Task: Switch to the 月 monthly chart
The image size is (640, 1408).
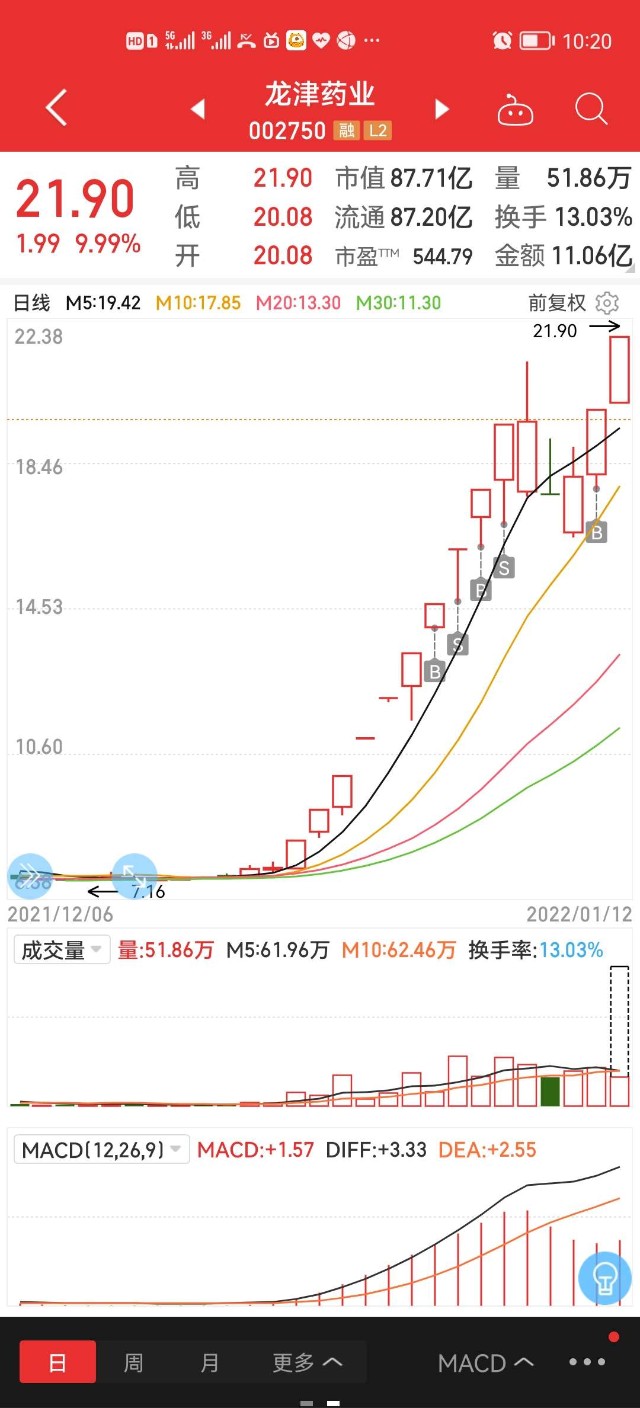Action: [209, 1362]
